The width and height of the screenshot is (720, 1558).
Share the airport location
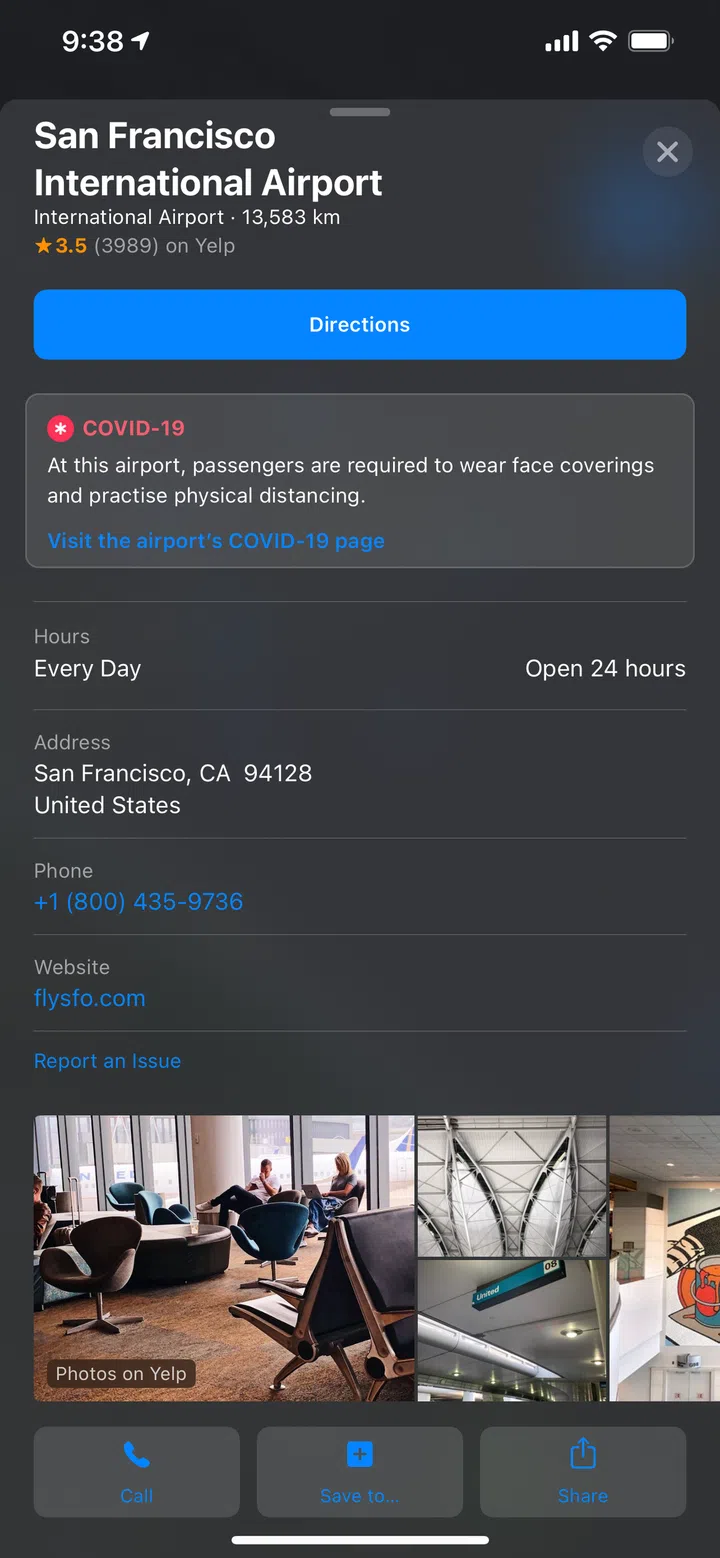pos(583,1471)
